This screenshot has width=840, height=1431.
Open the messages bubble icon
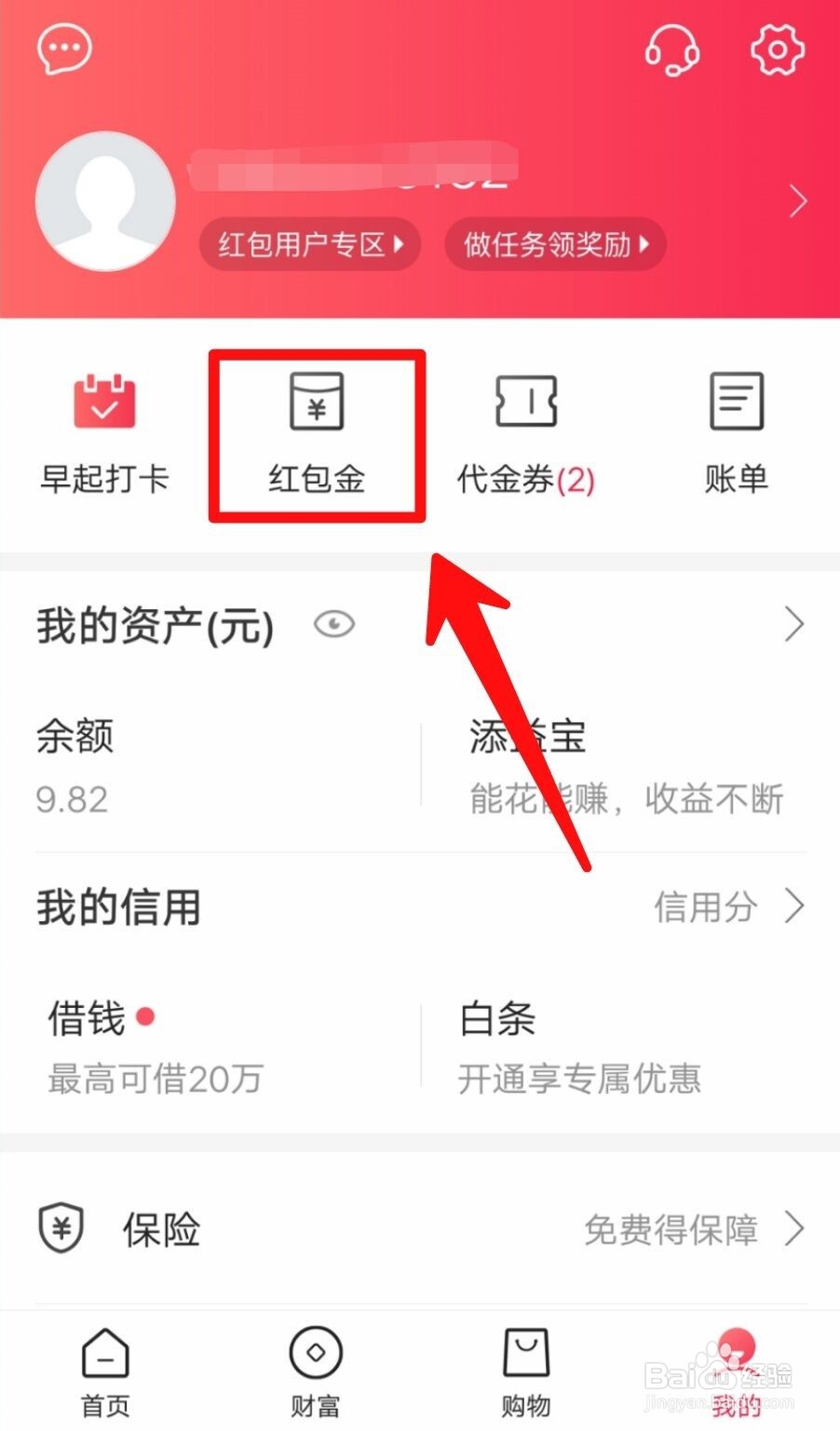pos(63,48)
